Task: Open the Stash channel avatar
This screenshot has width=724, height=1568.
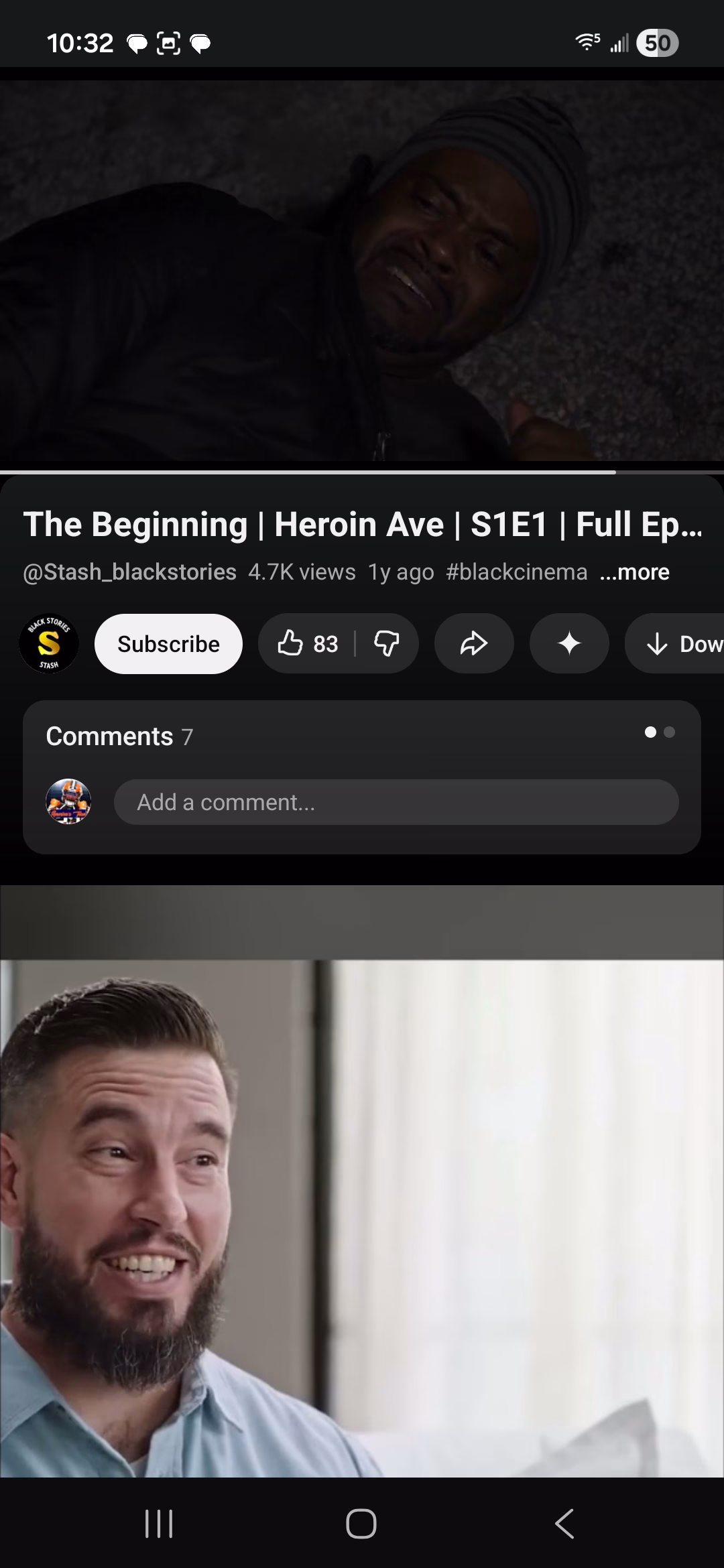Action: pyautogui.click(x=49, y=644)
